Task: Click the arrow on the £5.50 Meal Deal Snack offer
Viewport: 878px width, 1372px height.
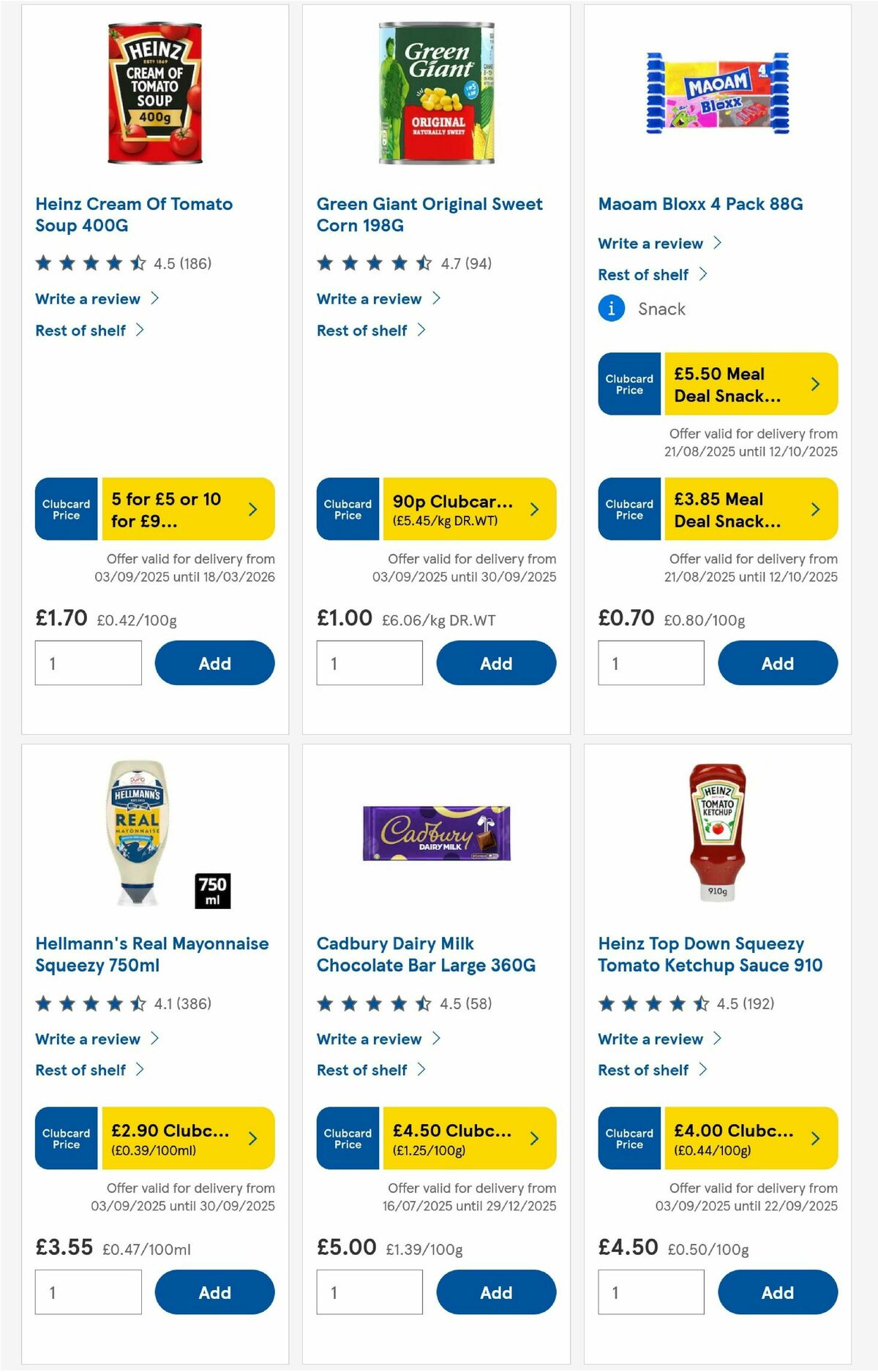Action: click(814, 384)
